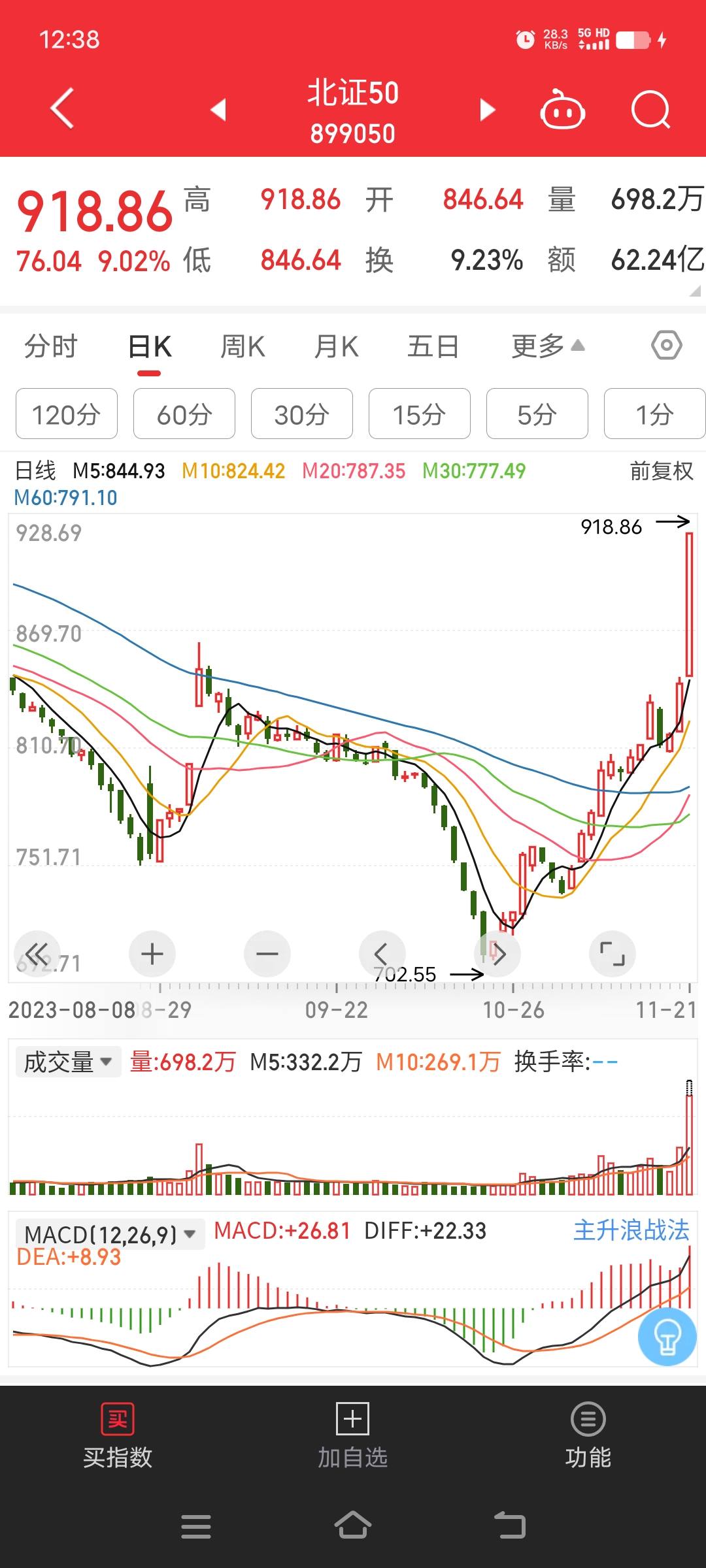The width and height of the screenshot is (706, 1568).
Task: Switch to 分时 chart tab
Action: coord(51,346)
